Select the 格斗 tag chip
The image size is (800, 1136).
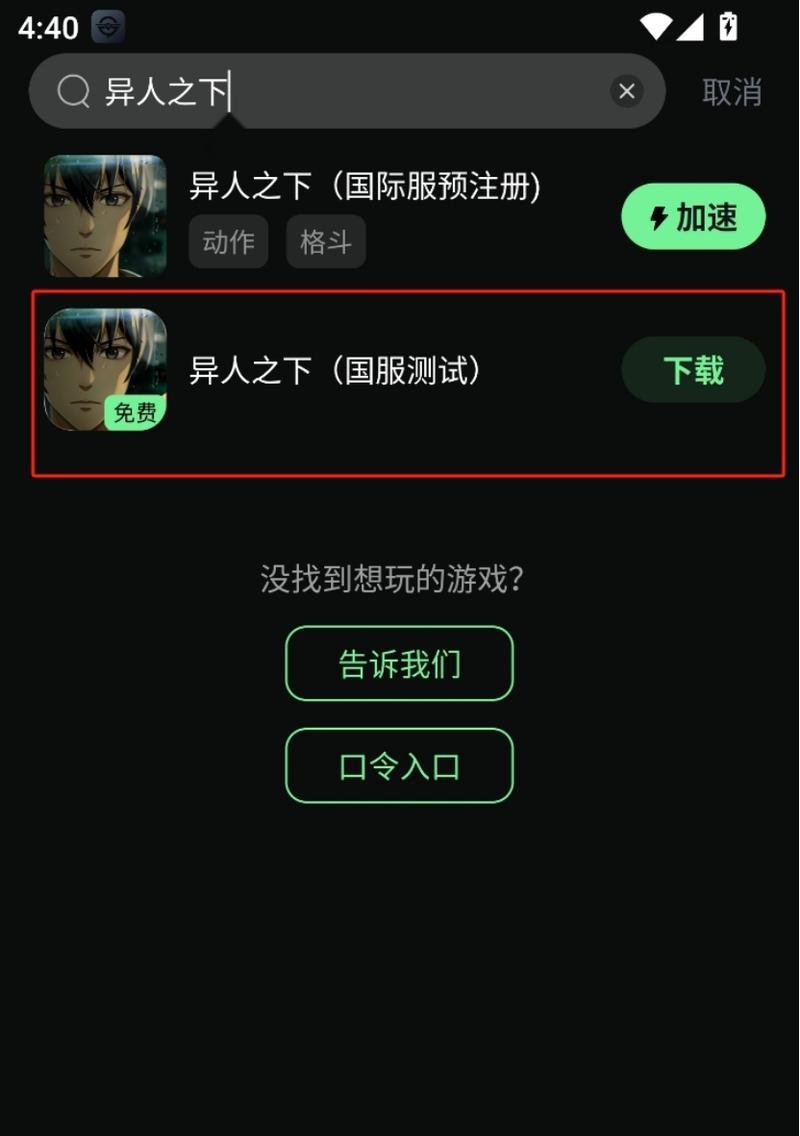coord(326,242)
